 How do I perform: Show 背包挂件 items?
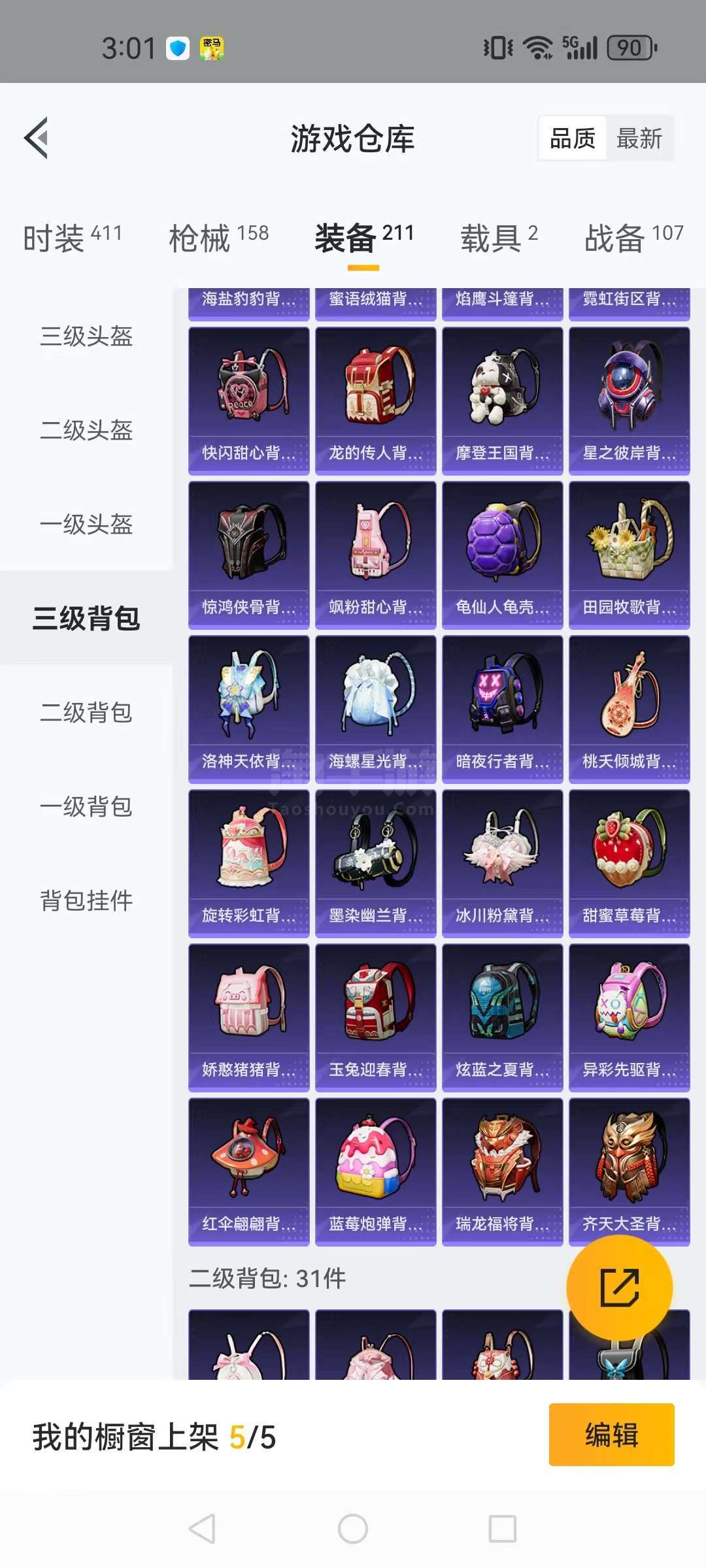coord(86,901)
